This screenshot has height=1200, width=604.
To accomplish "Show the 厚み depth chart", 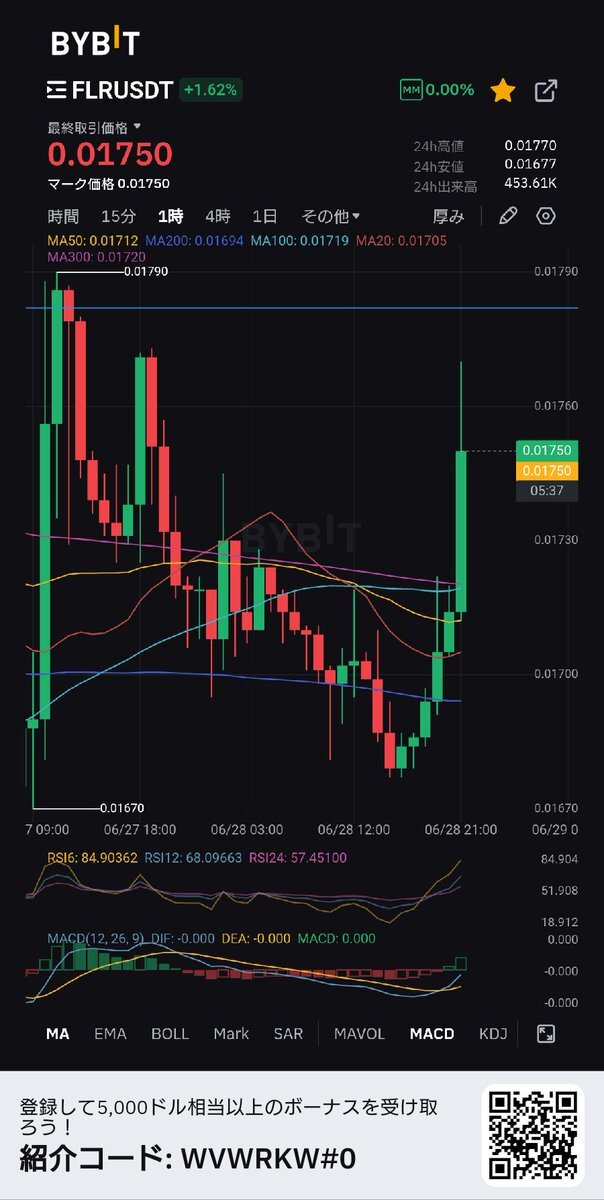I will 448,216.
